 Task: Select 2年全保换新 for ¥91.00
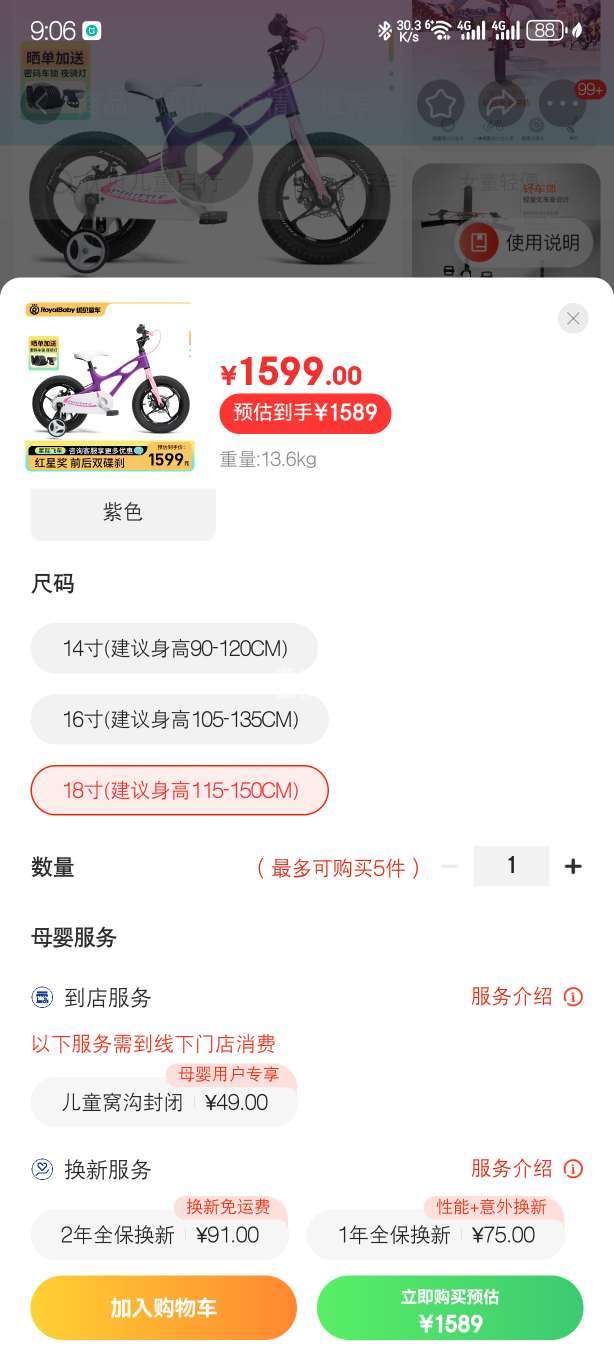point(160,1236)
